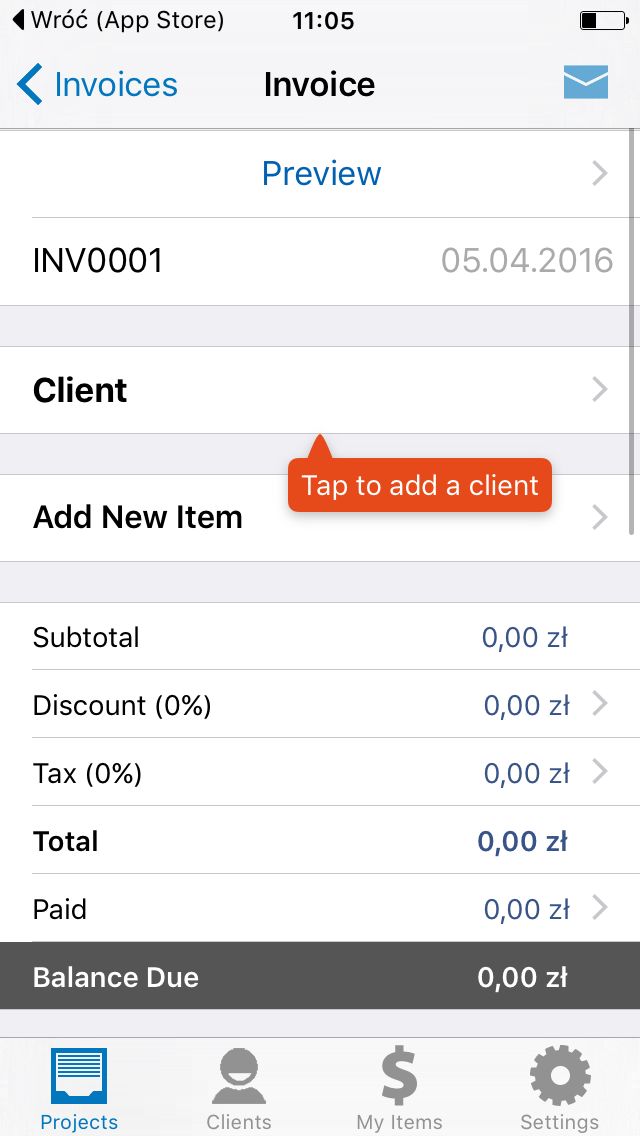Email the invoice via envelope icon

click(x=586, y=83)
